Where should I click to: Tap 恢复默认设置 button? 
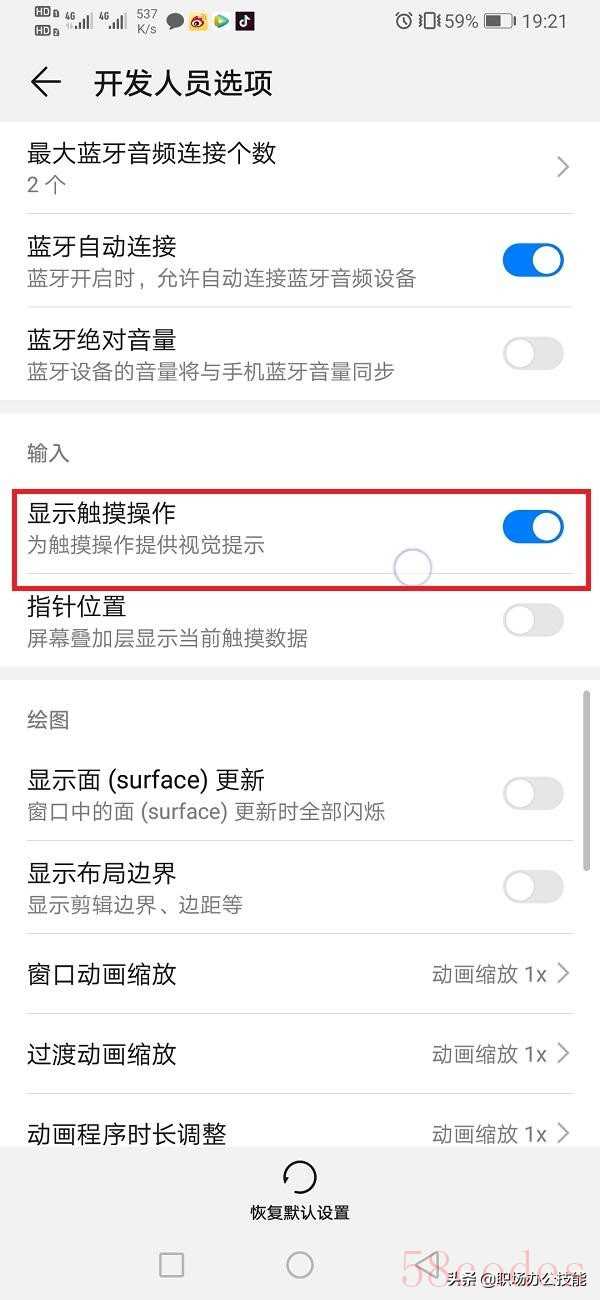(x=300, y=1190)
